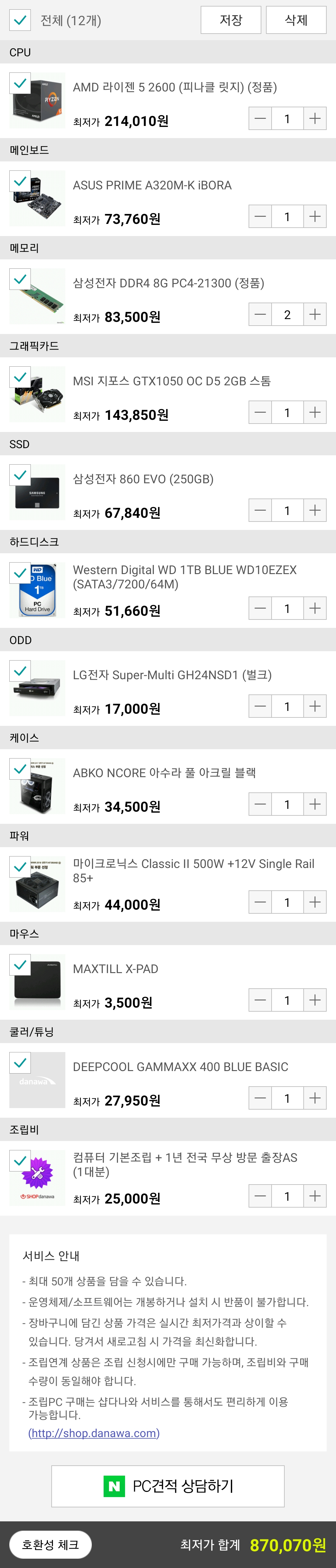Toggle the 전체 (12개) select-all checkbox
The image size is (336, 1568).
click(20, 21)
